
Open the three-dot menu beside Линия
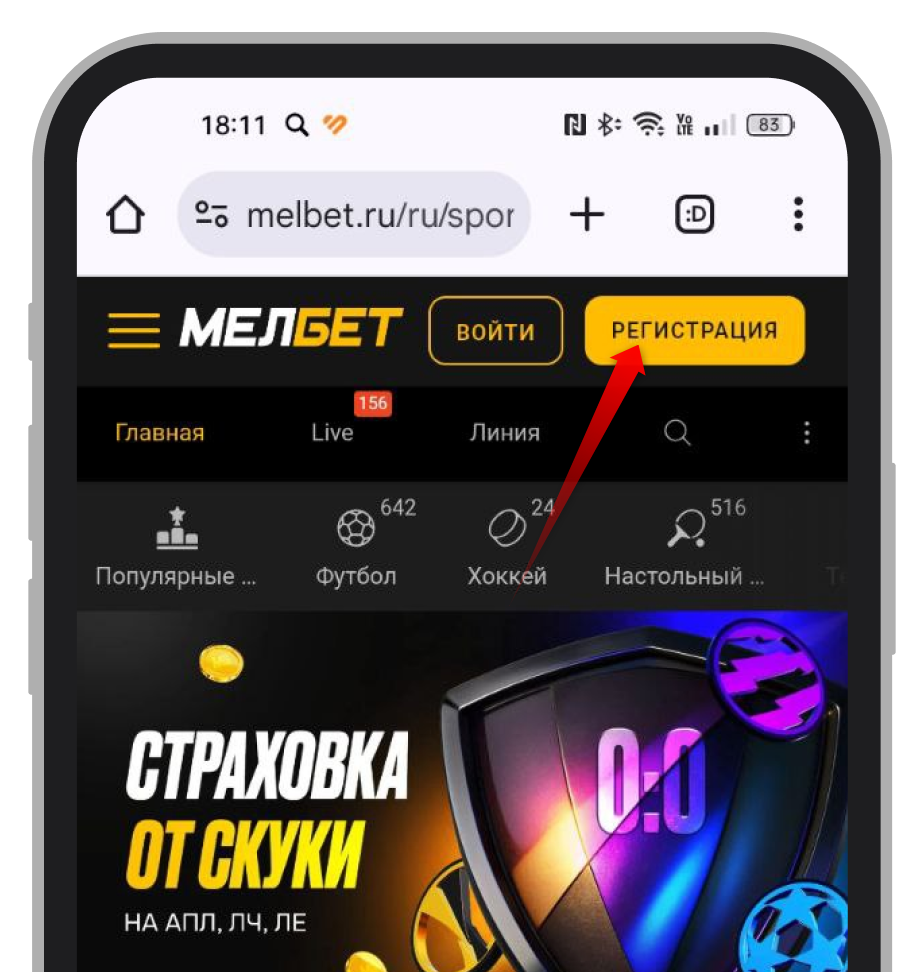coord(806,433)
